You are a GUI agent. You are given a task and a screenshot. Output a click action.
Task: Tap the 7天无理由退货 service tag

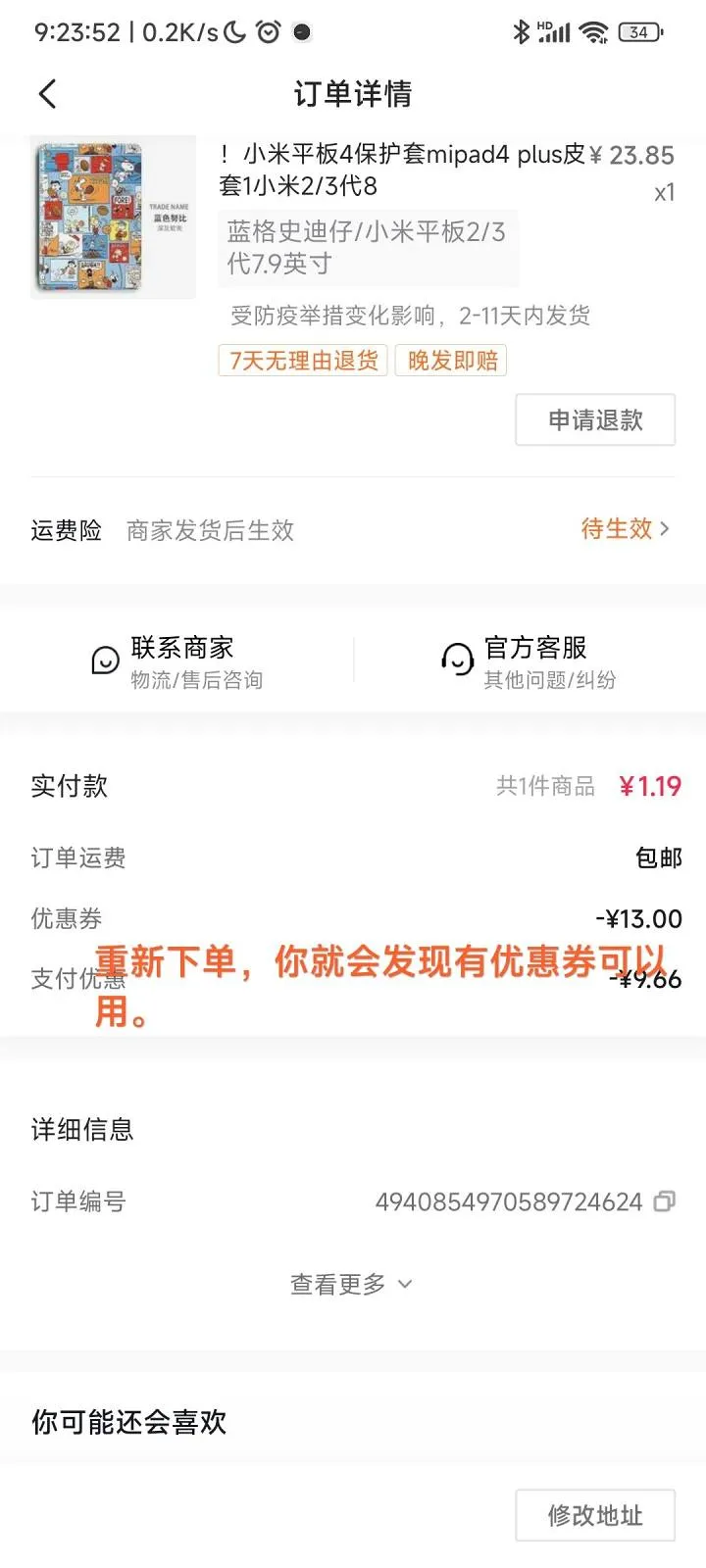[300, 361]
